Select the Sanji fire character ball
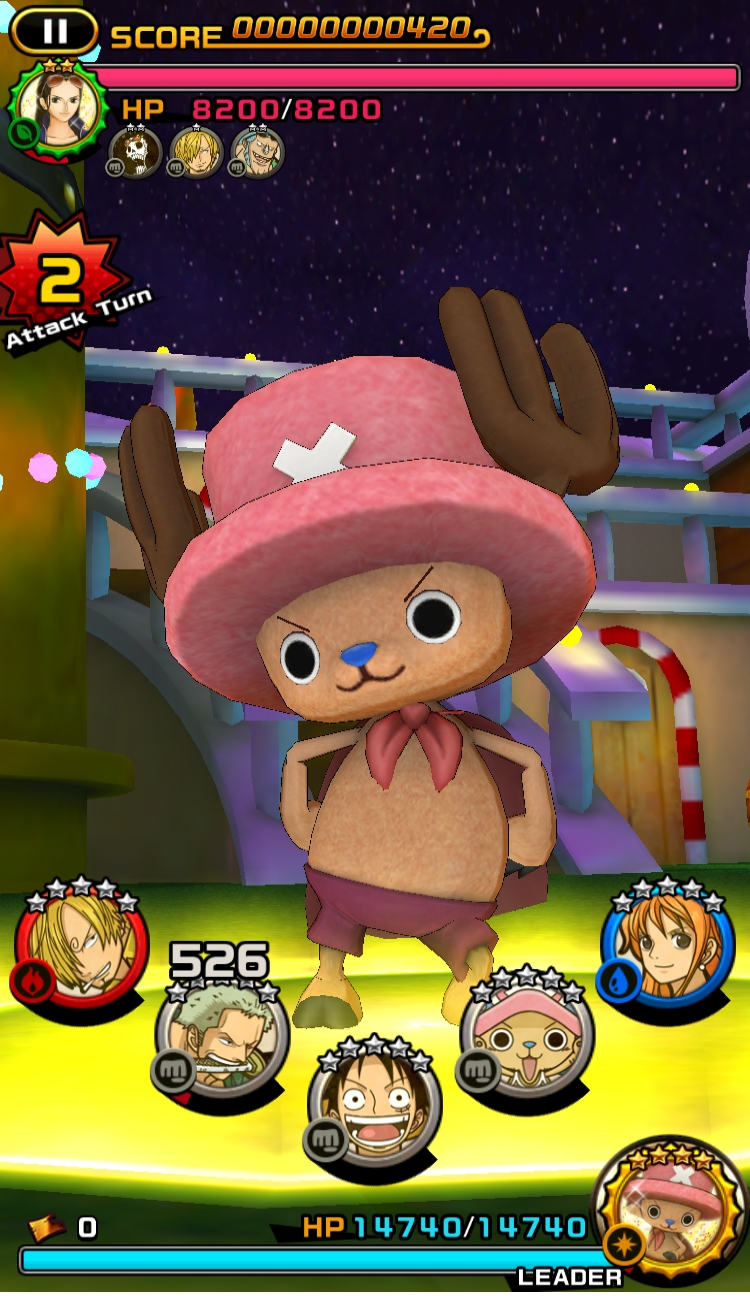Viewport: 750px width, 1296px height. [80, 945]
